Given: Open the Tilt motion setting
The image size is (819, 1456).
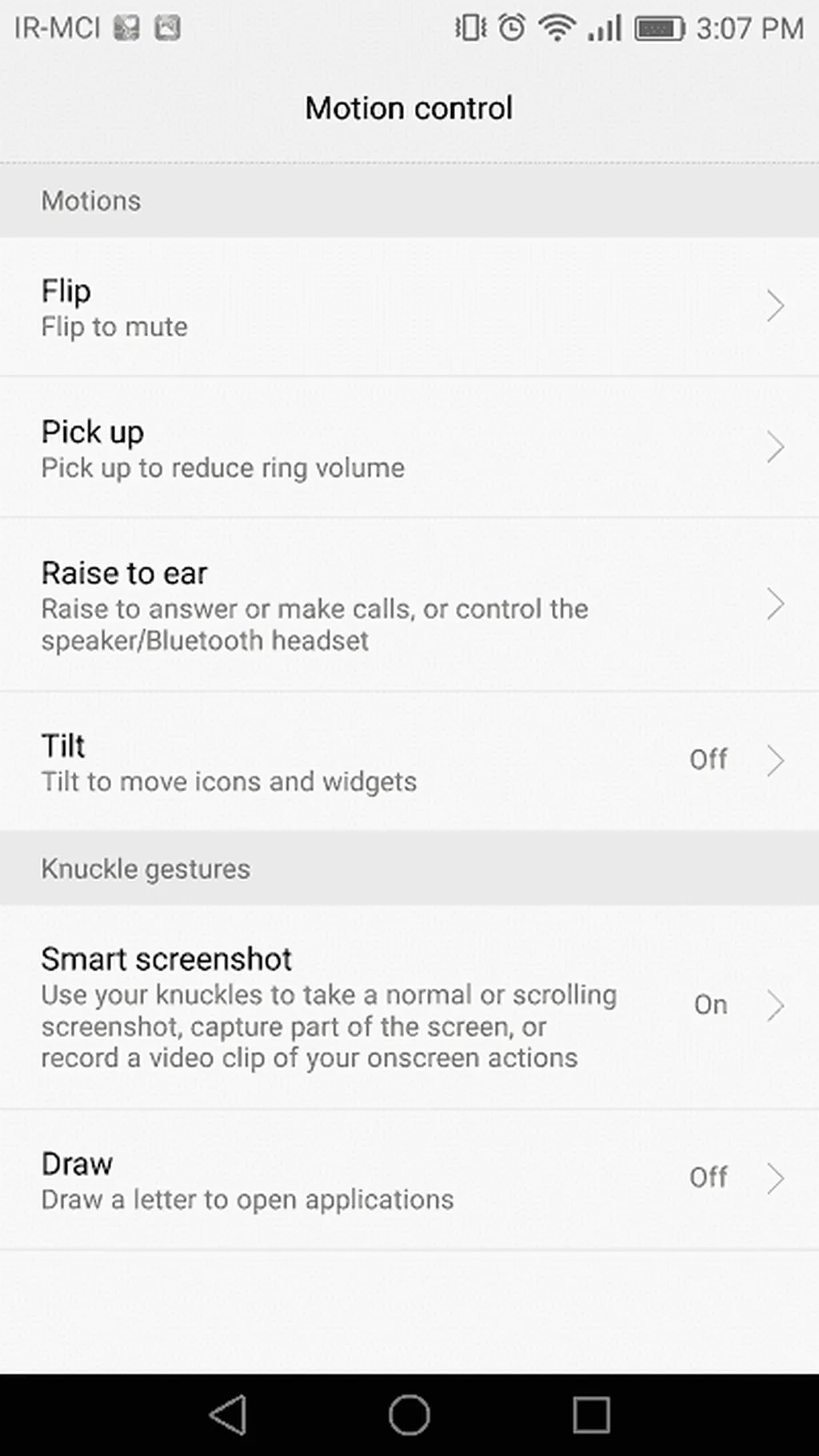Looking at the screenshot, I should [x=408, y=762].
